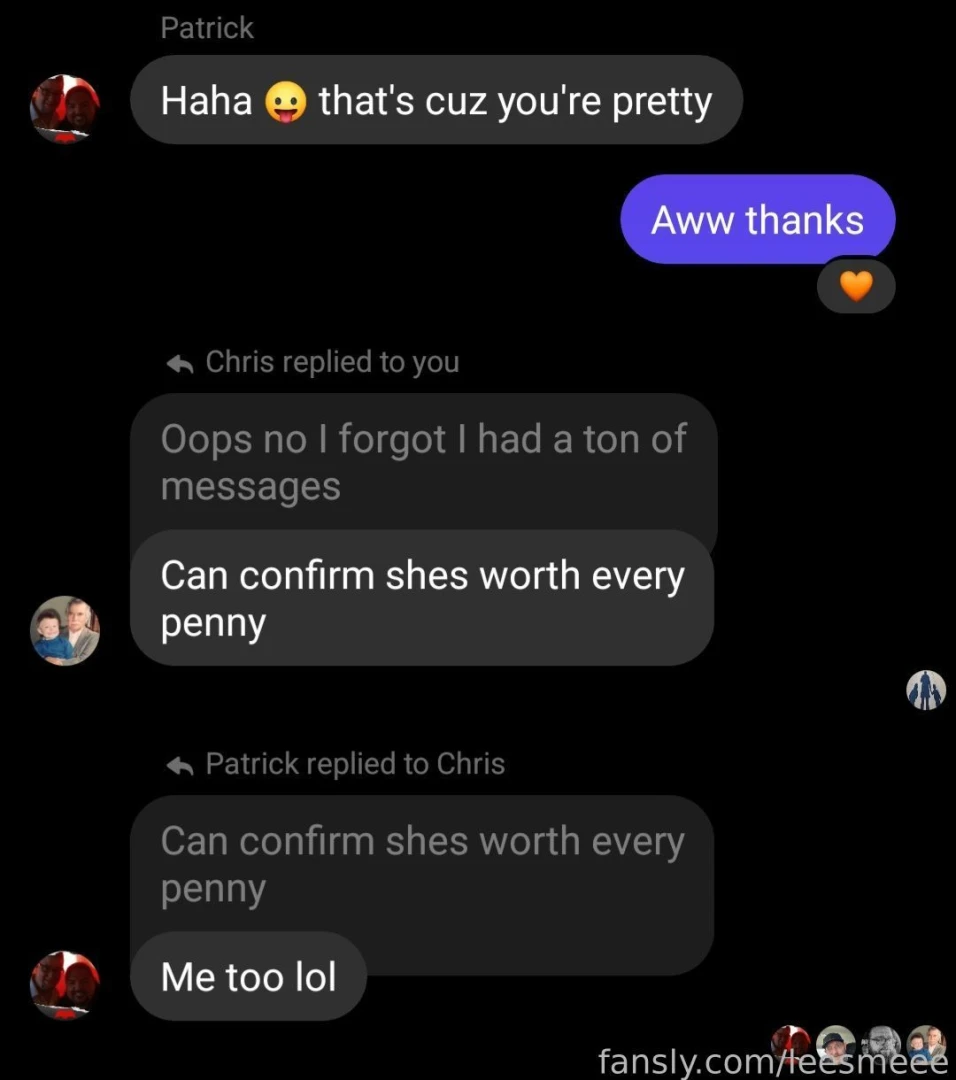Jump to quoted 'Oops no I forgot' message

[x=423, y=462]
